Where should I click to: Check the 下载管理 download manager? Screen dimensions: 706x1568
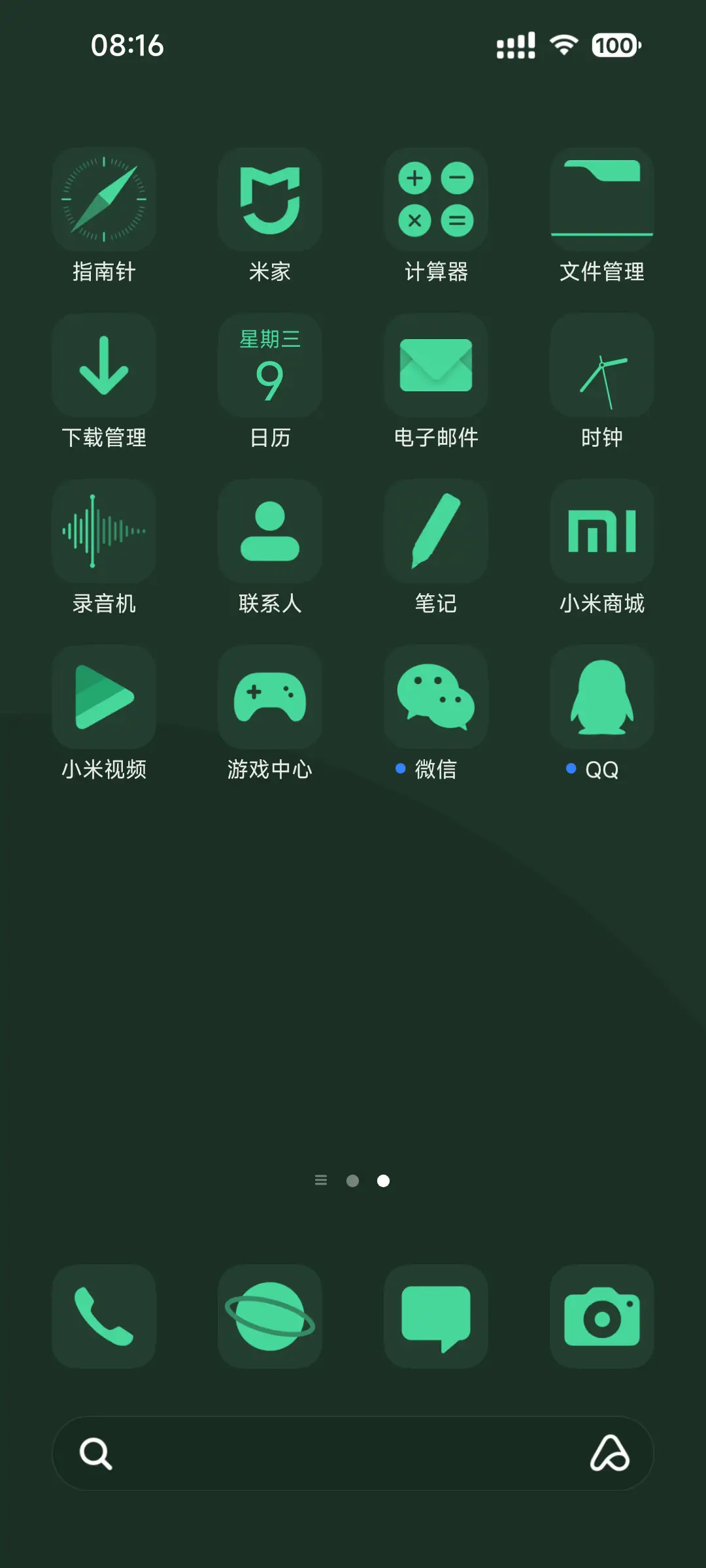(x=104, y=365)
